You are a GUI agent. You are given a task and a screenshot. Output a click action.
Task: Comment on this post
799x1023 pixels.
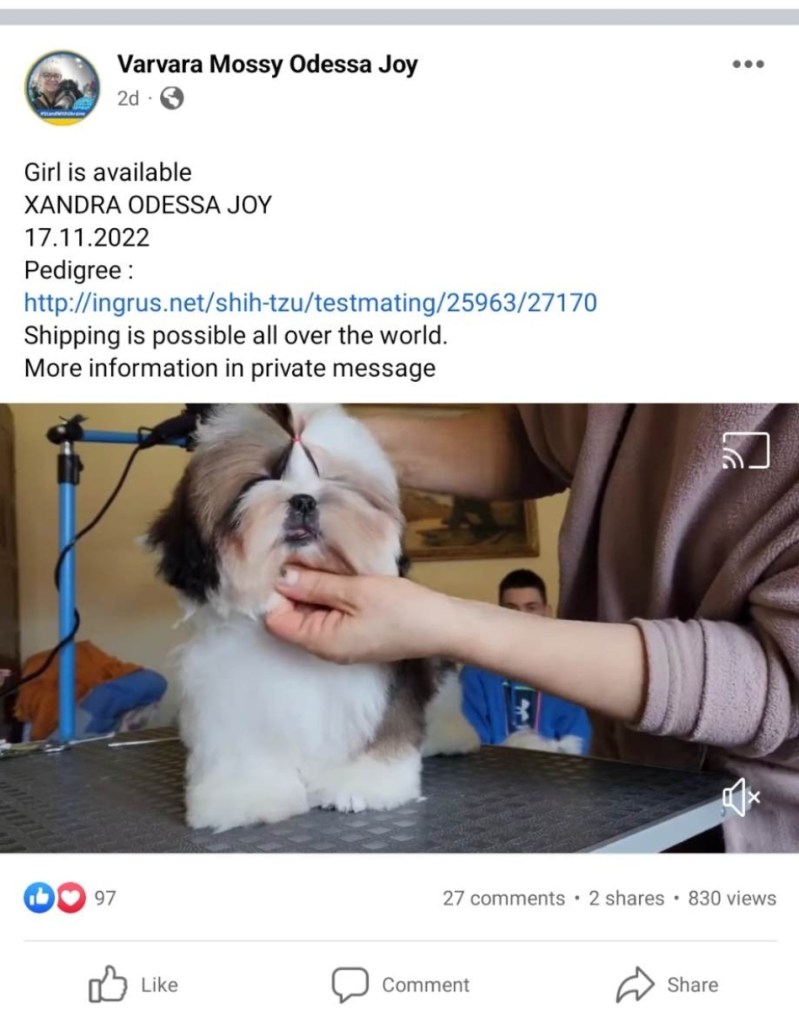pos(400,985)
